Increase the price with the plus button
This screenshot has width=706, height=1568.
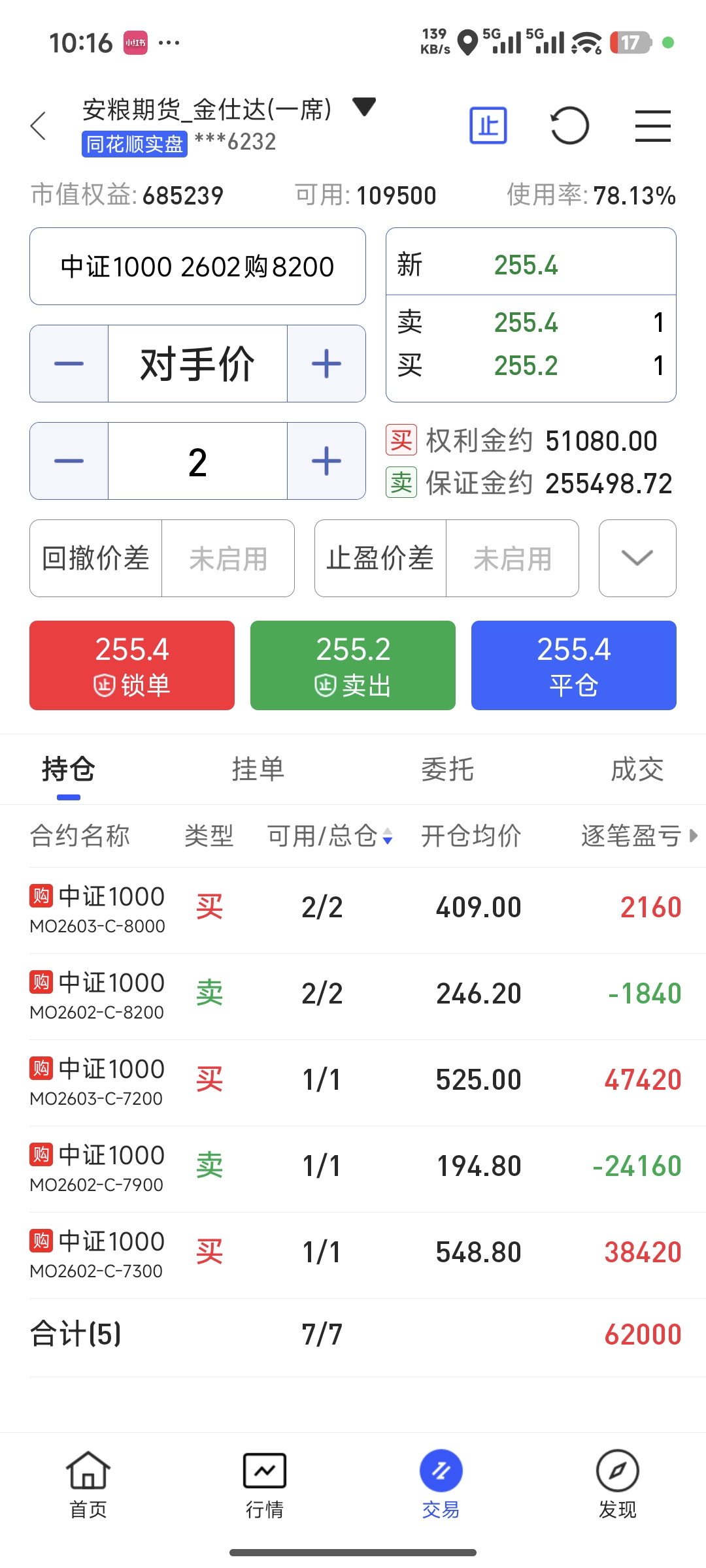tap(326, 364)
